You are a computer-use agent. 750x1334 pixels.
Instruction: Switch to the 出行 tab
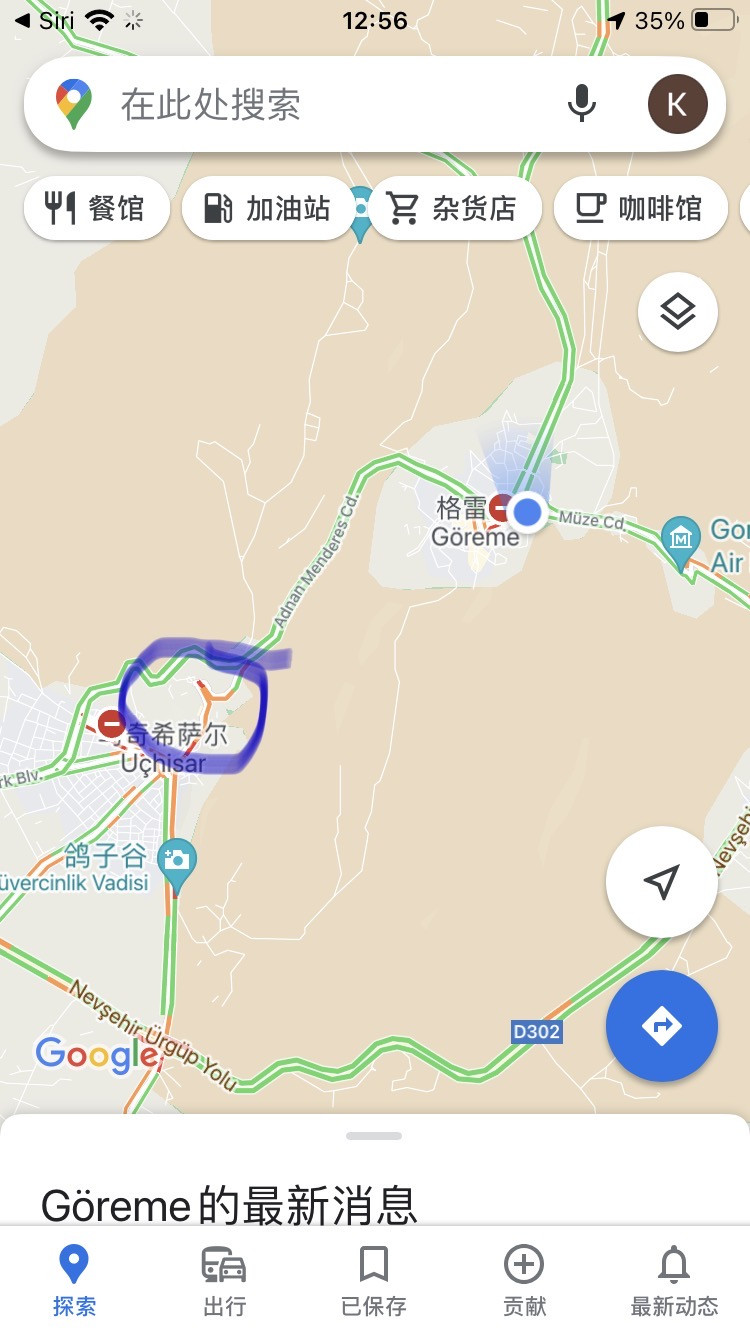[x=224, y=1280]
